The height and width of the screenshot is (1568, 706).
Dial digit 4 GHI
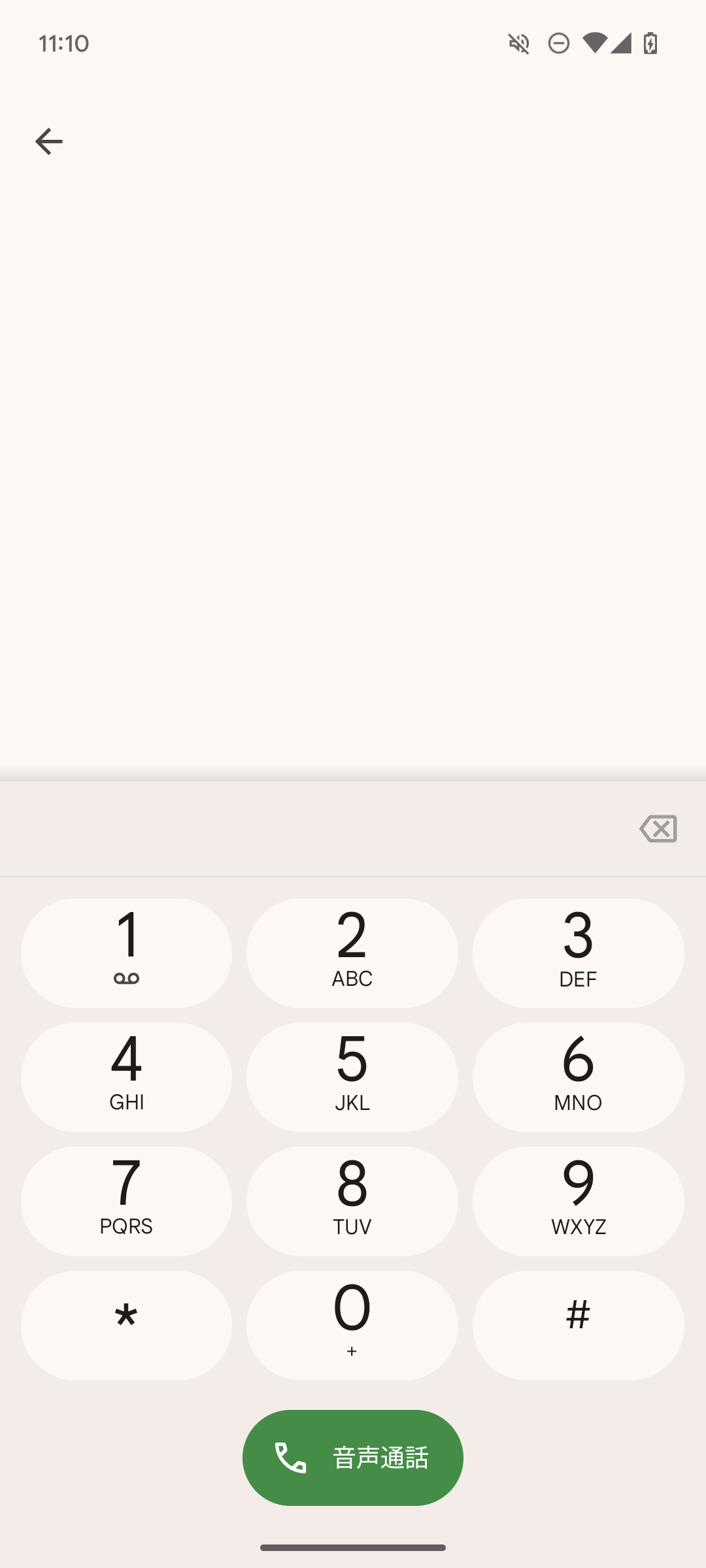click(126, 1077)
